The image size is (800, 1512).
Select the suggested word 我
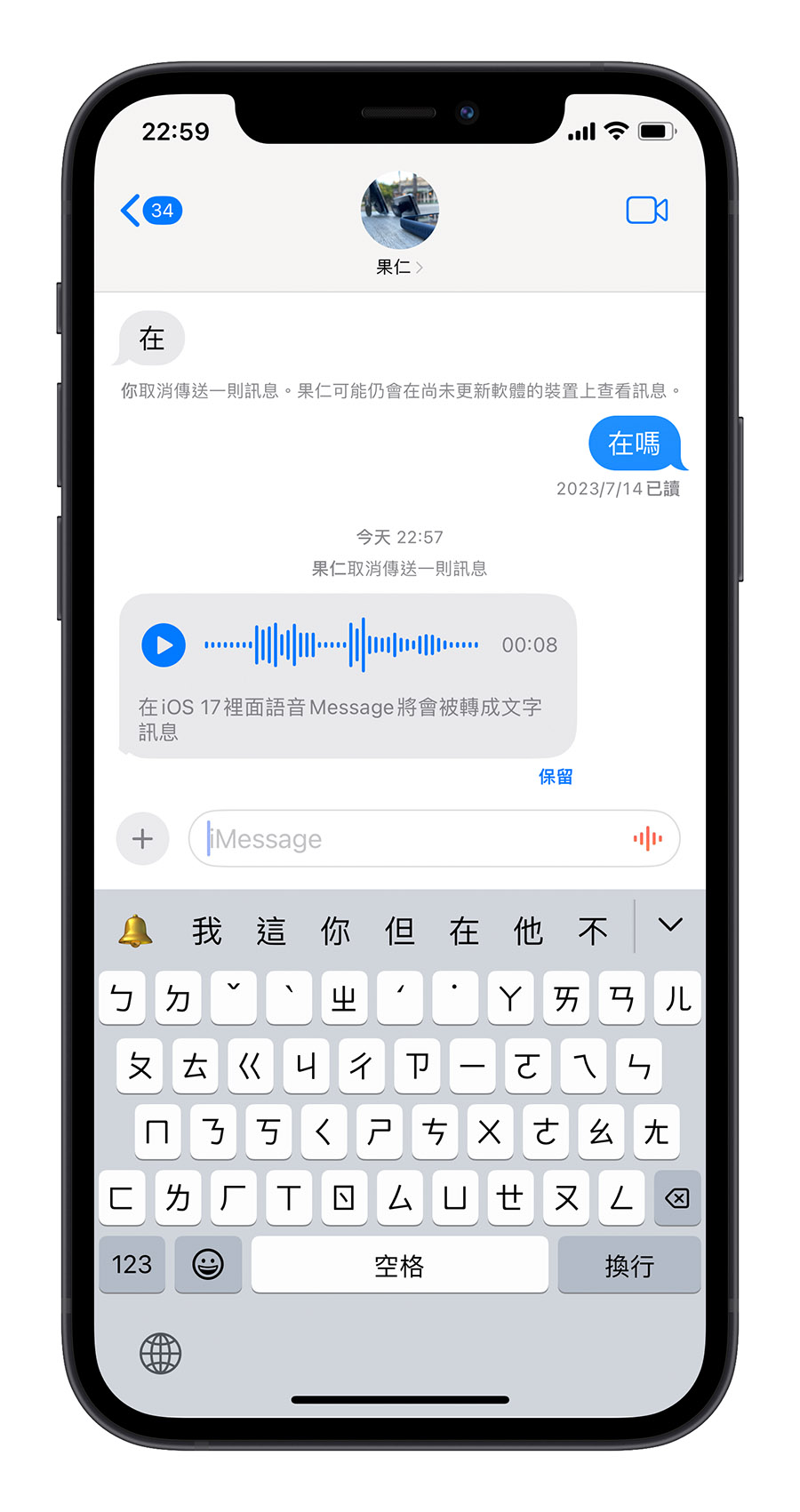[x=206, y=931]
